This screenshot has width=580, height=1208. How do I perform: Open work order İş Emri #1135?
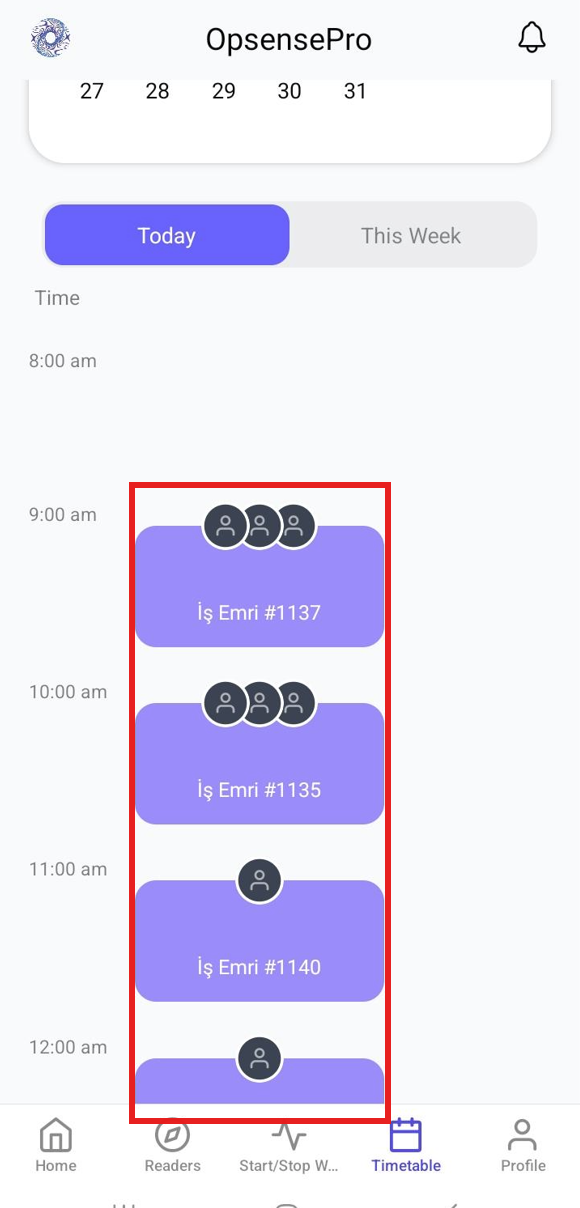260,763
